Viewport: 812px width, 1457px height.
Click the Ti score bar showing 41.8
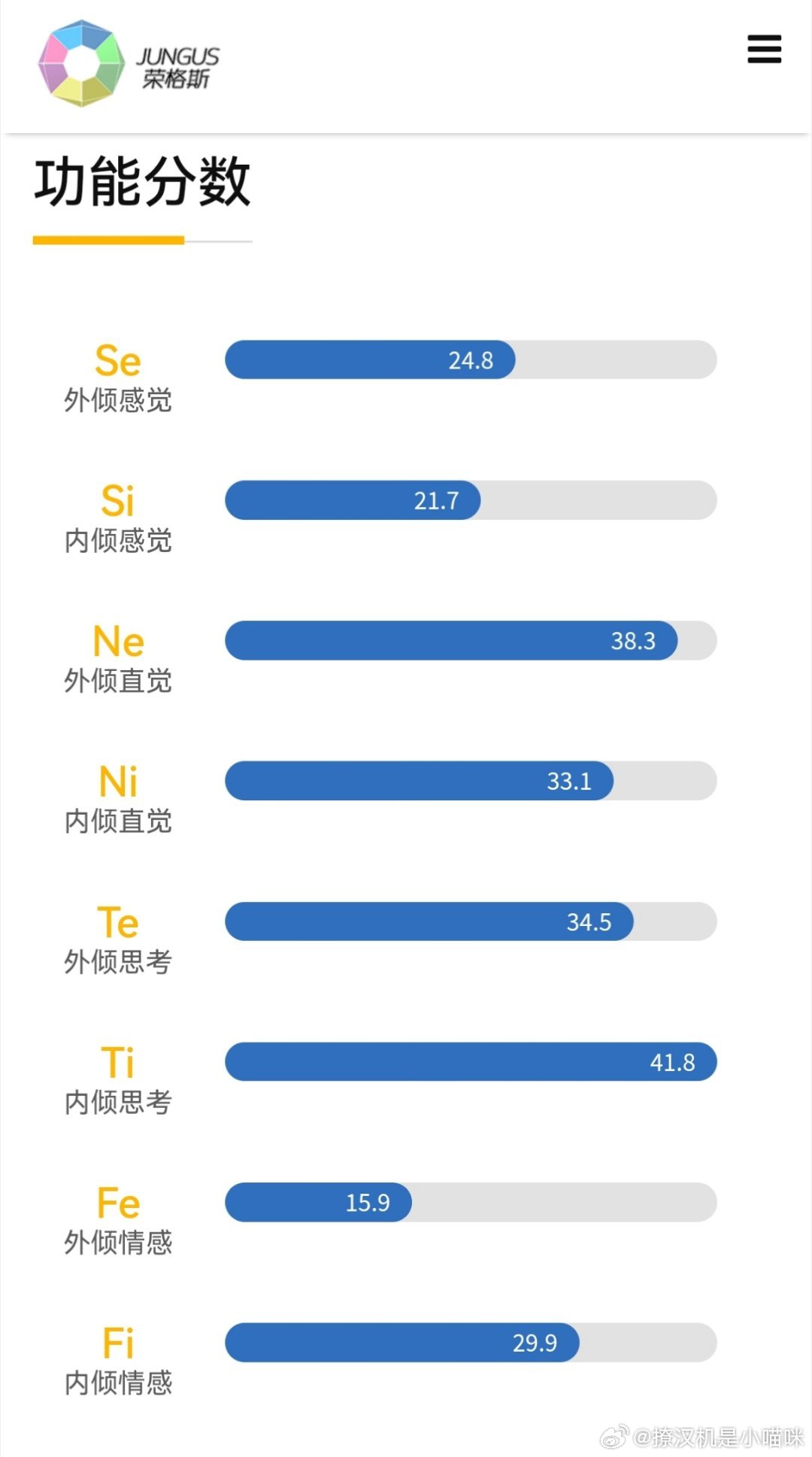[x=470, y=1063]
